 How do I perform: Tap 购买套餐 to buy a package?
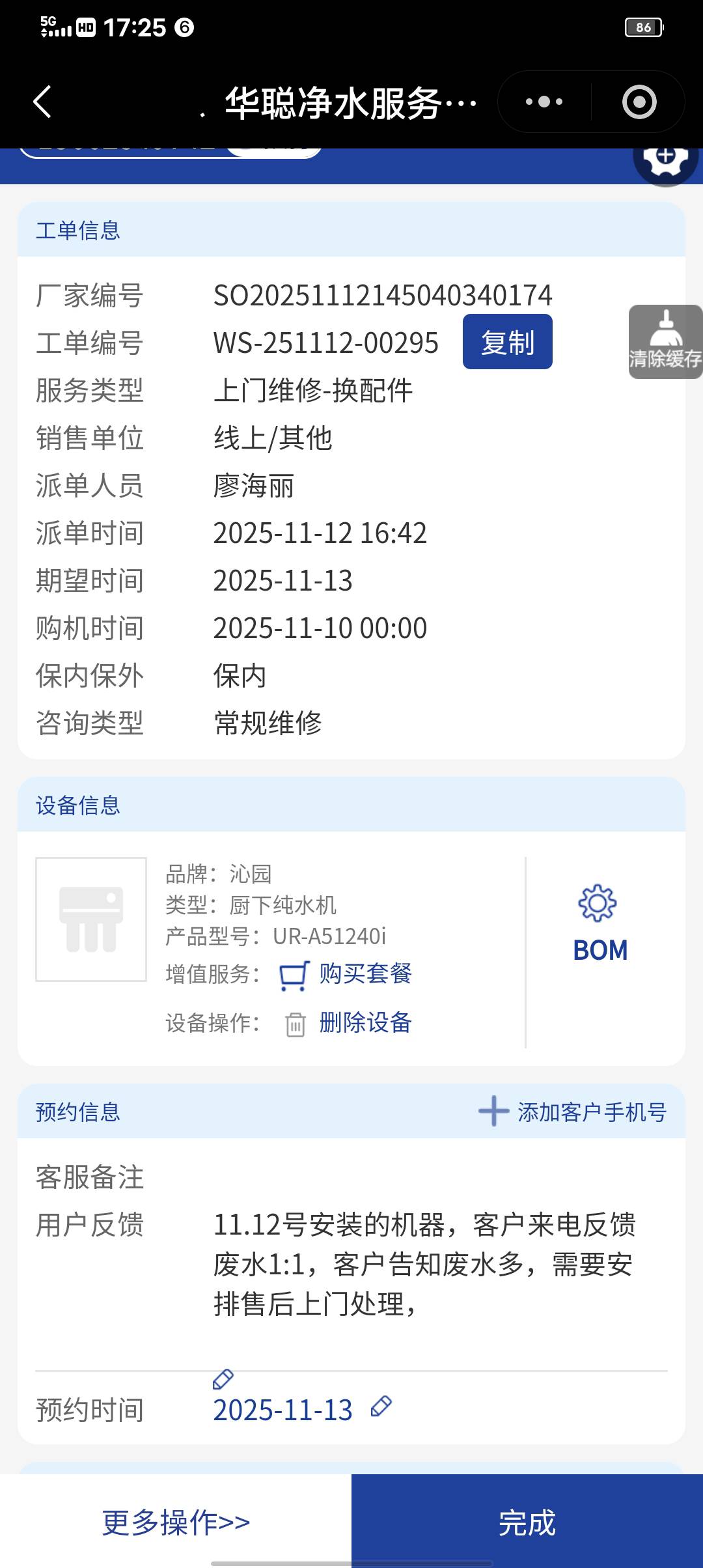tap(365, 974)
